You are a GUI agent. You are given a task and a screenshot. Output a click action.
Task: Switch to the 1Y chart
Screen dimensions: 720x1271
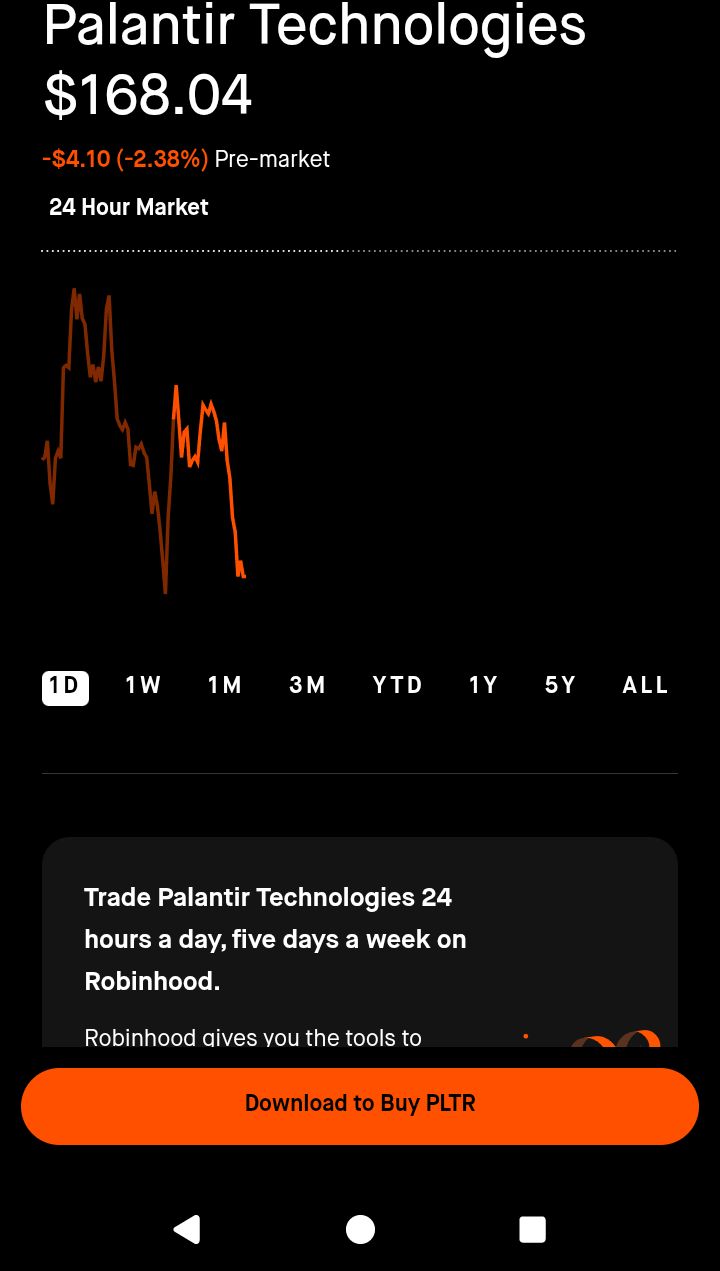(x=484, y=686)
